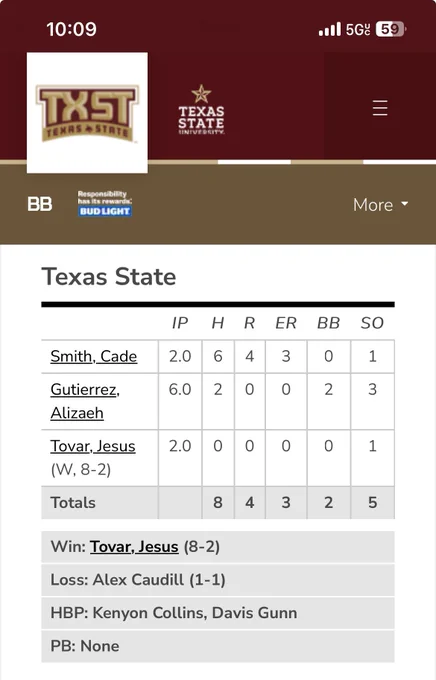The height and width of the screenshot is (680, 436).
Task: Tap the TXST Texas State logo
Action: click(87, 113)
